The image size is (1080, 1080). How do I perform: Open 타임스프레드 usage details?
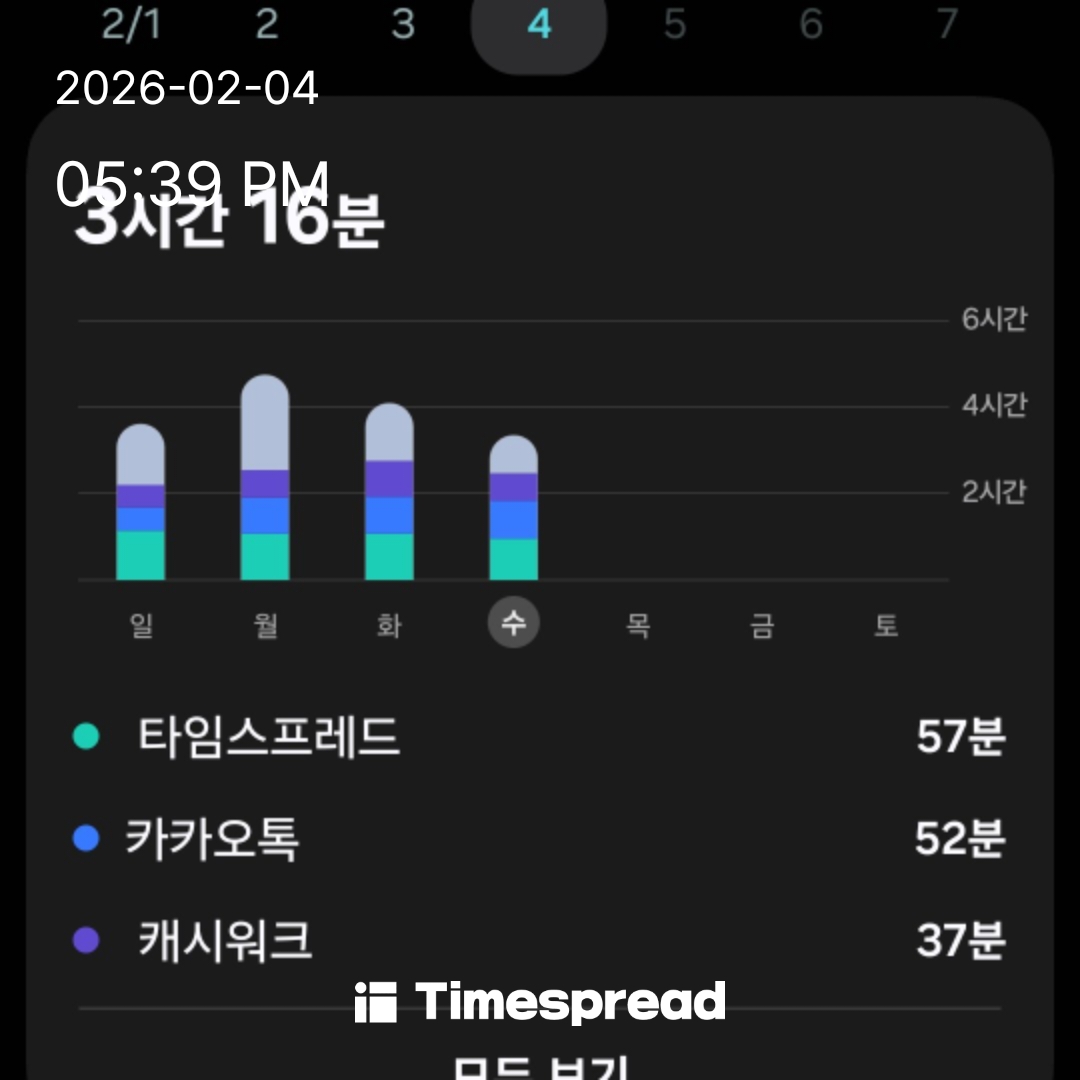(540, 738)
